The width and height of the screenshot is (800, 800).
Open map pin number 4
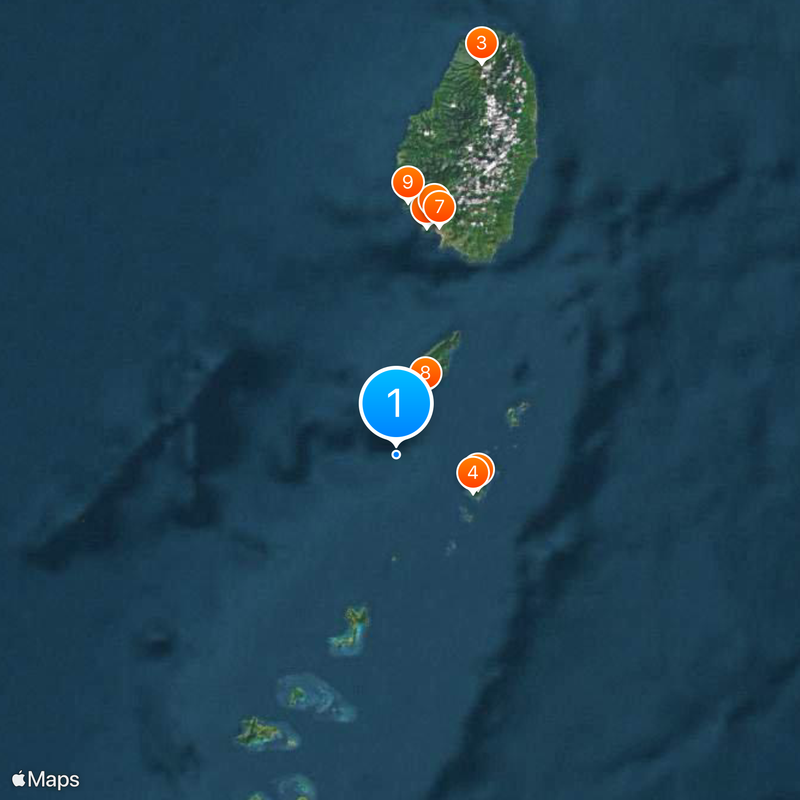point(472,472)
